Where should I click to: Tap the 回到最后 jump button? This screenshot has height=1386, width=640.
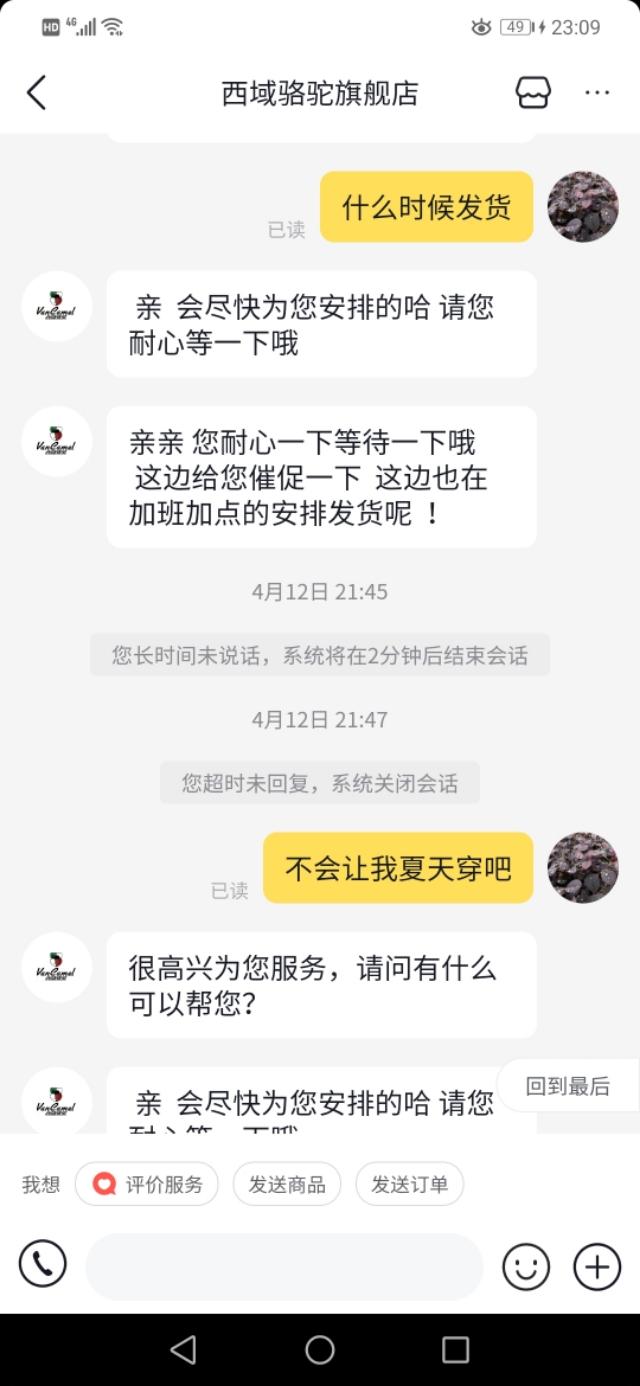click(568, 1086)
